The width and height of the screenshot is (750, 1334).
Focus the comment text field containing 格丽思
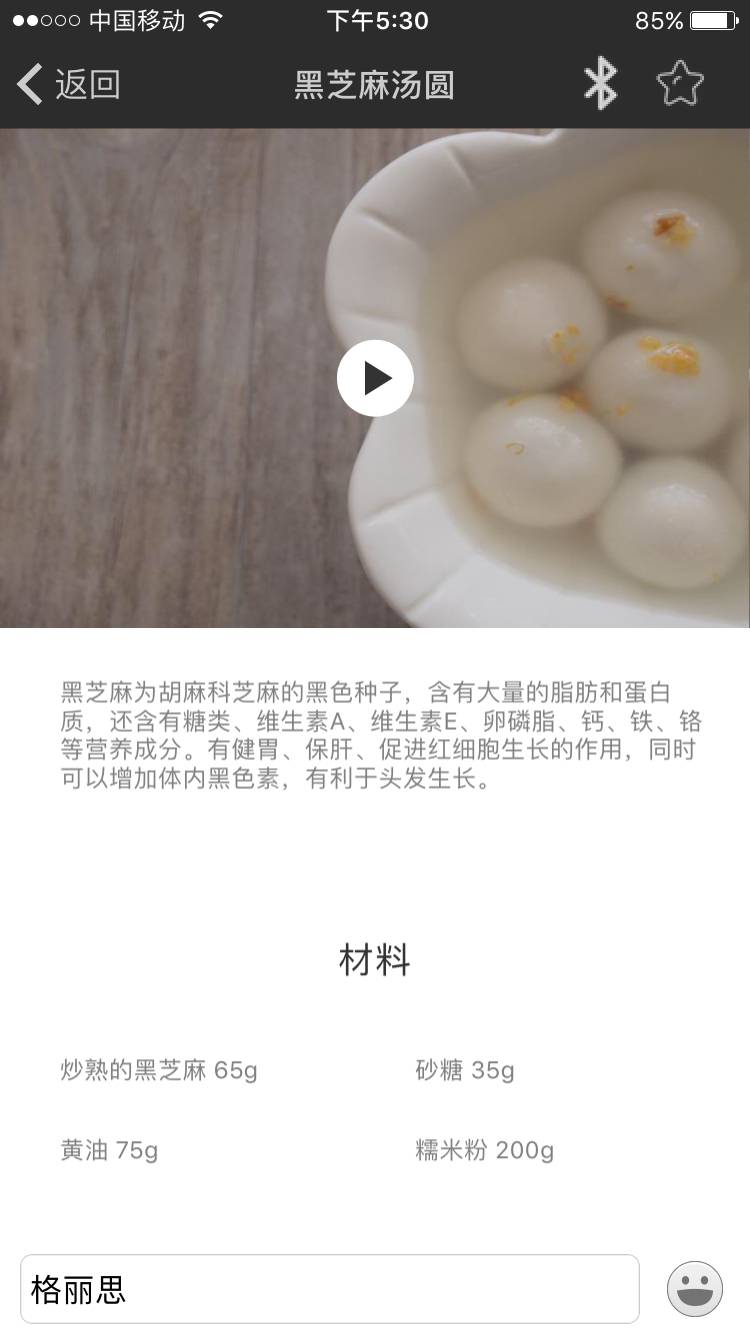pos(330,1289)
